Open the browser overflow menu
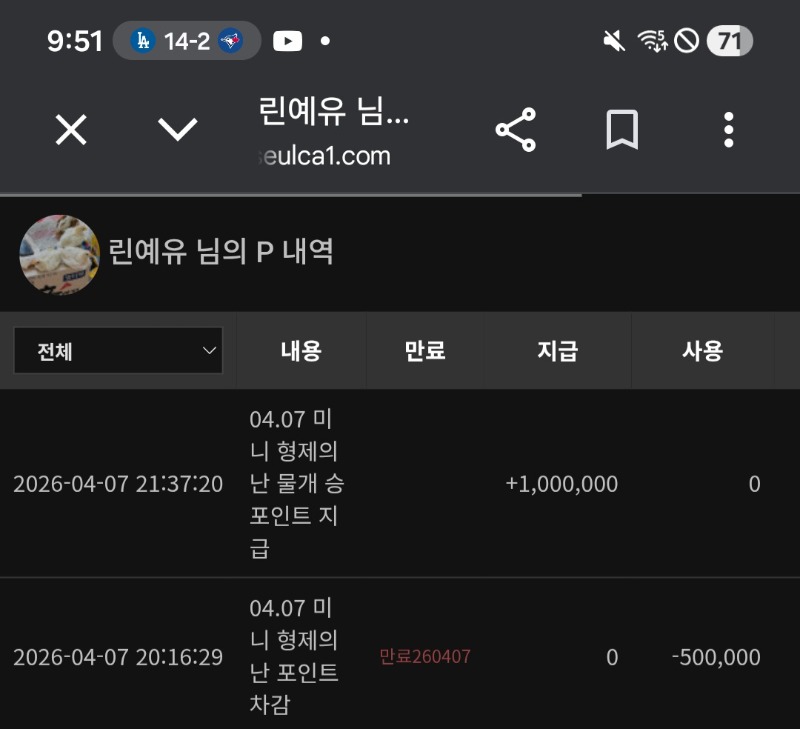The height and width of the screenshot is (729, 800). pyautogui.click(x=728, y=130)
